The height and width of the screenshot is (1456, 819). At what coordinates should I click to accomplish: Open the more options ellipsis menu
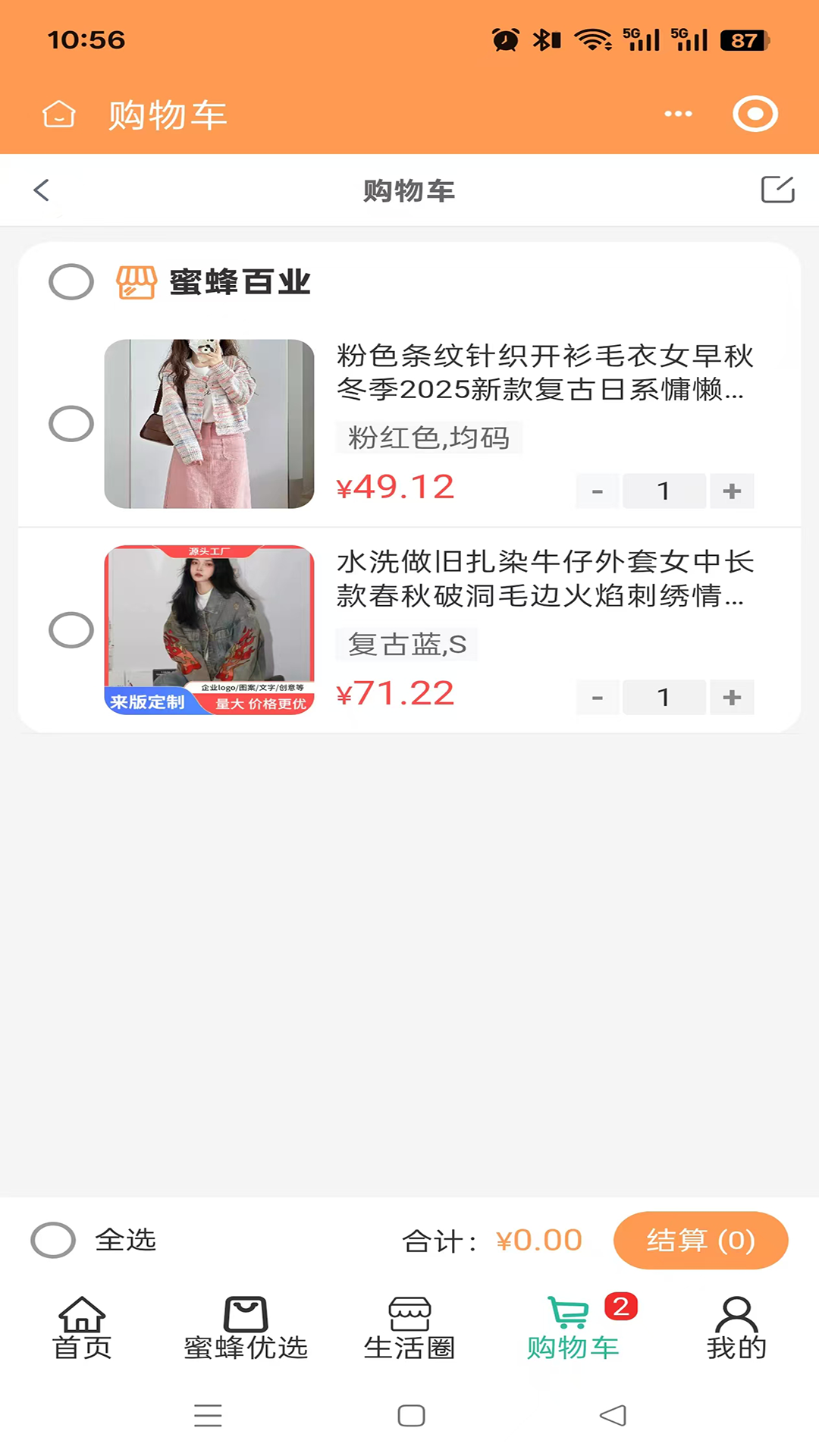pos(677,114)
